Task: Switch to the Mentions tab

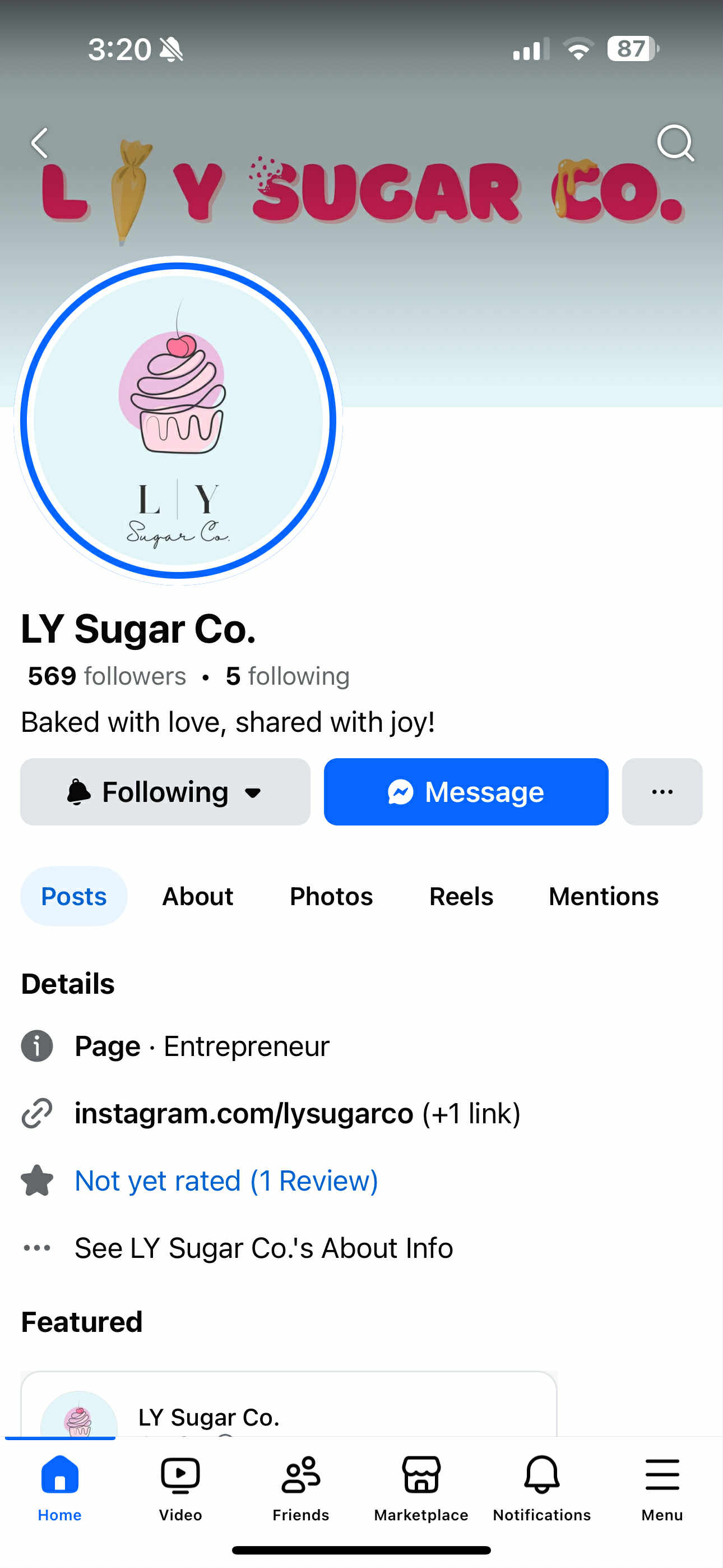Action: (603, 896)
